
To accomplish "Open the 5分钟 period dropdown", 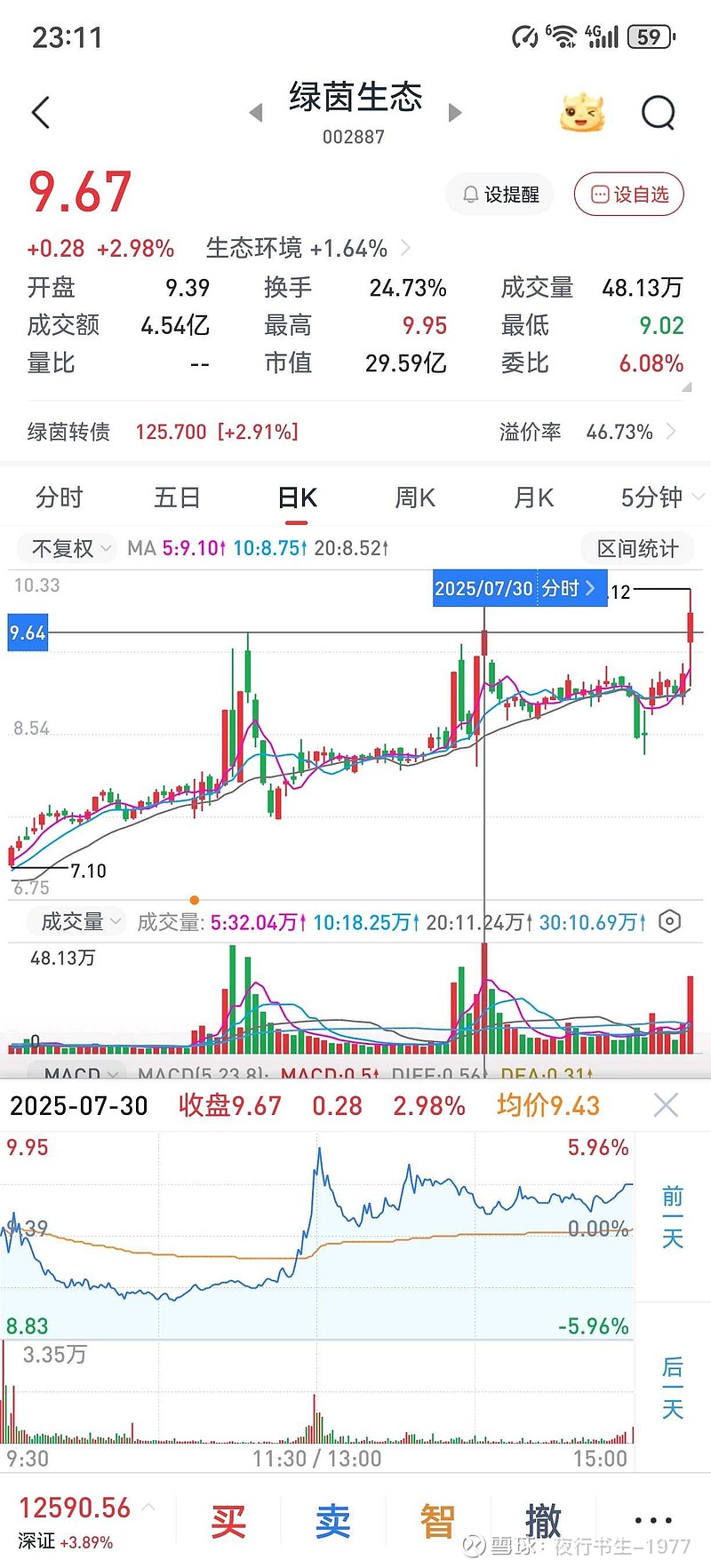I will click(660, 497).
